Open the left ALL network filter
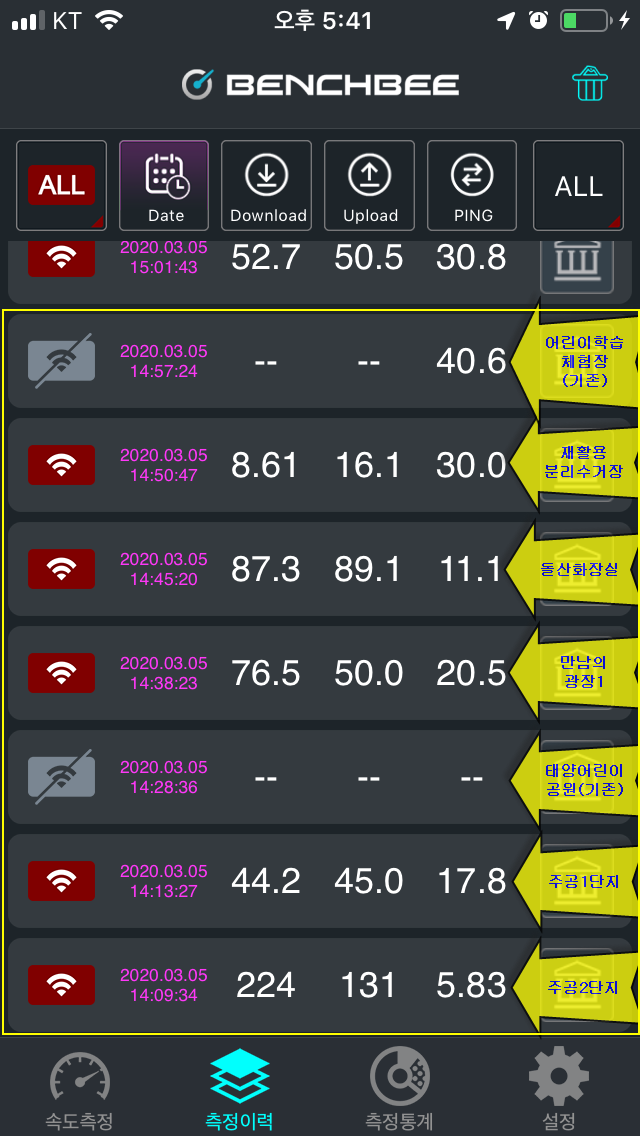Viewport: 640px width, 1136px height. (62, 185)
